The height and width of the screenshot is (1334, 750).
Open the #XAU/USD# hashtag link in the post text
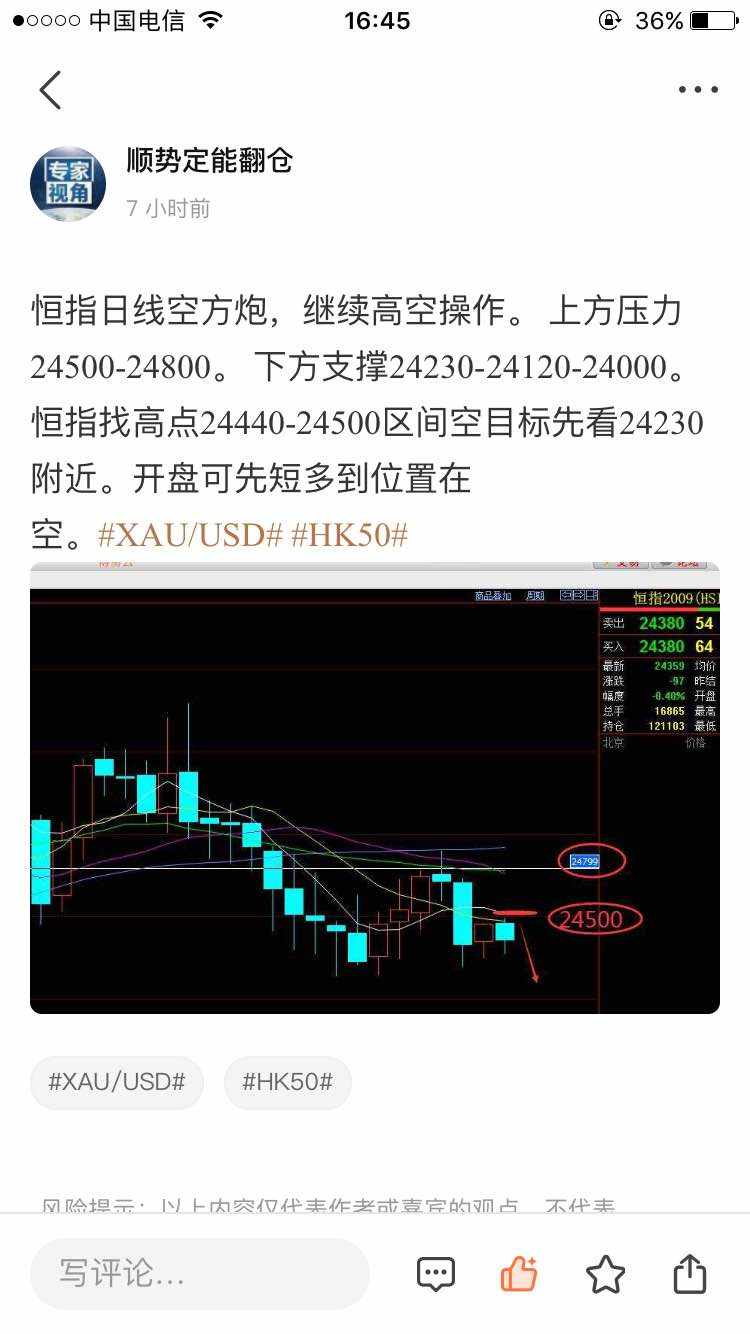coord(190,535)
